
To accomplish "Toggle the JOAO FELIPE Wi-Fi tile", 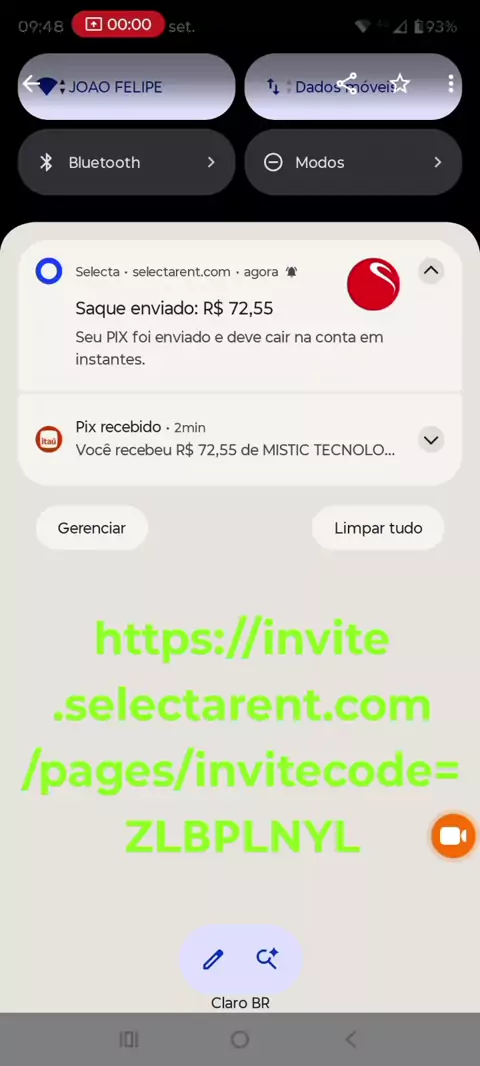I will click(126, 87).
